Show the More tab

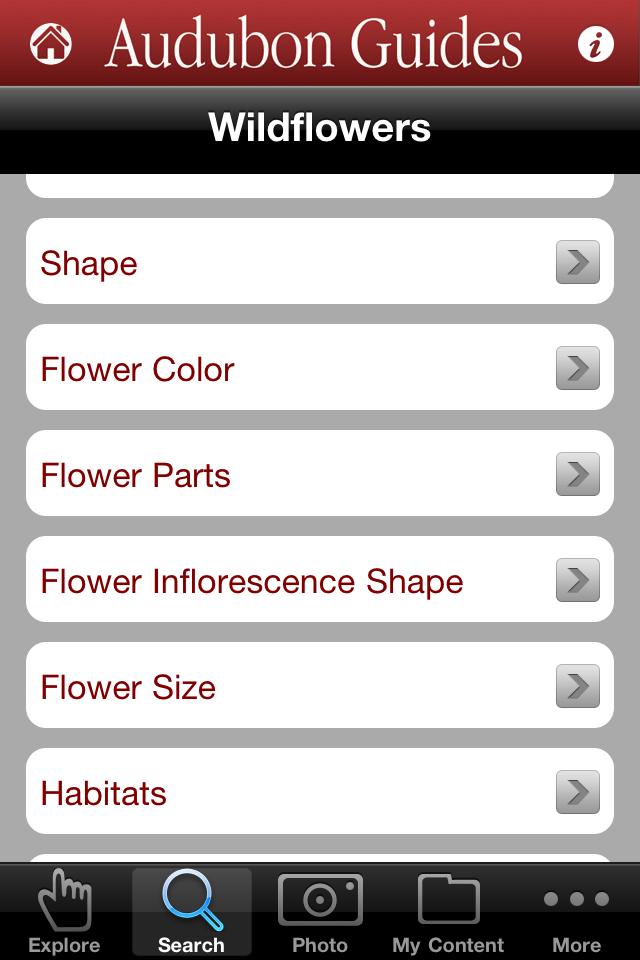coord(576,912)
